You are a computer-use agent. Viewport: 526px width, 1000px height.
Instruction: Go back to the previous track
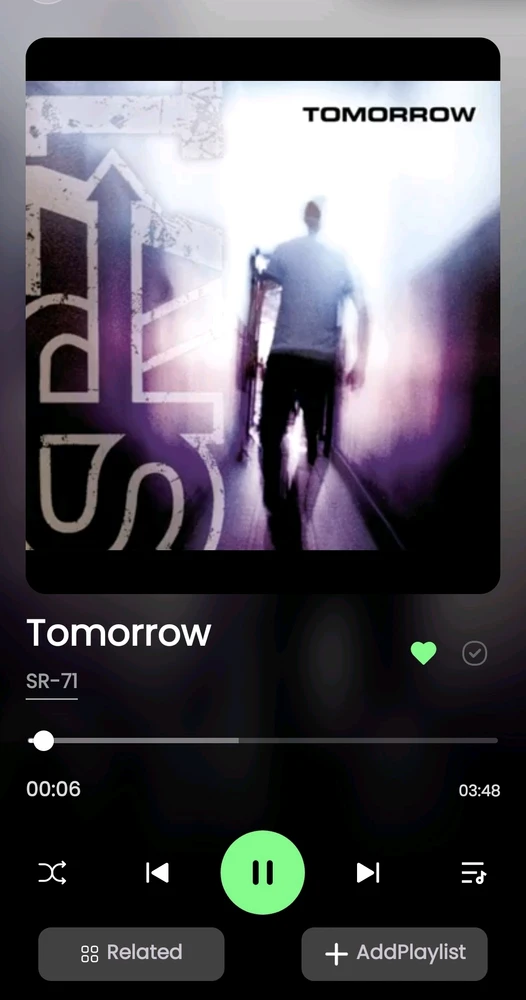tap(157, 872)
